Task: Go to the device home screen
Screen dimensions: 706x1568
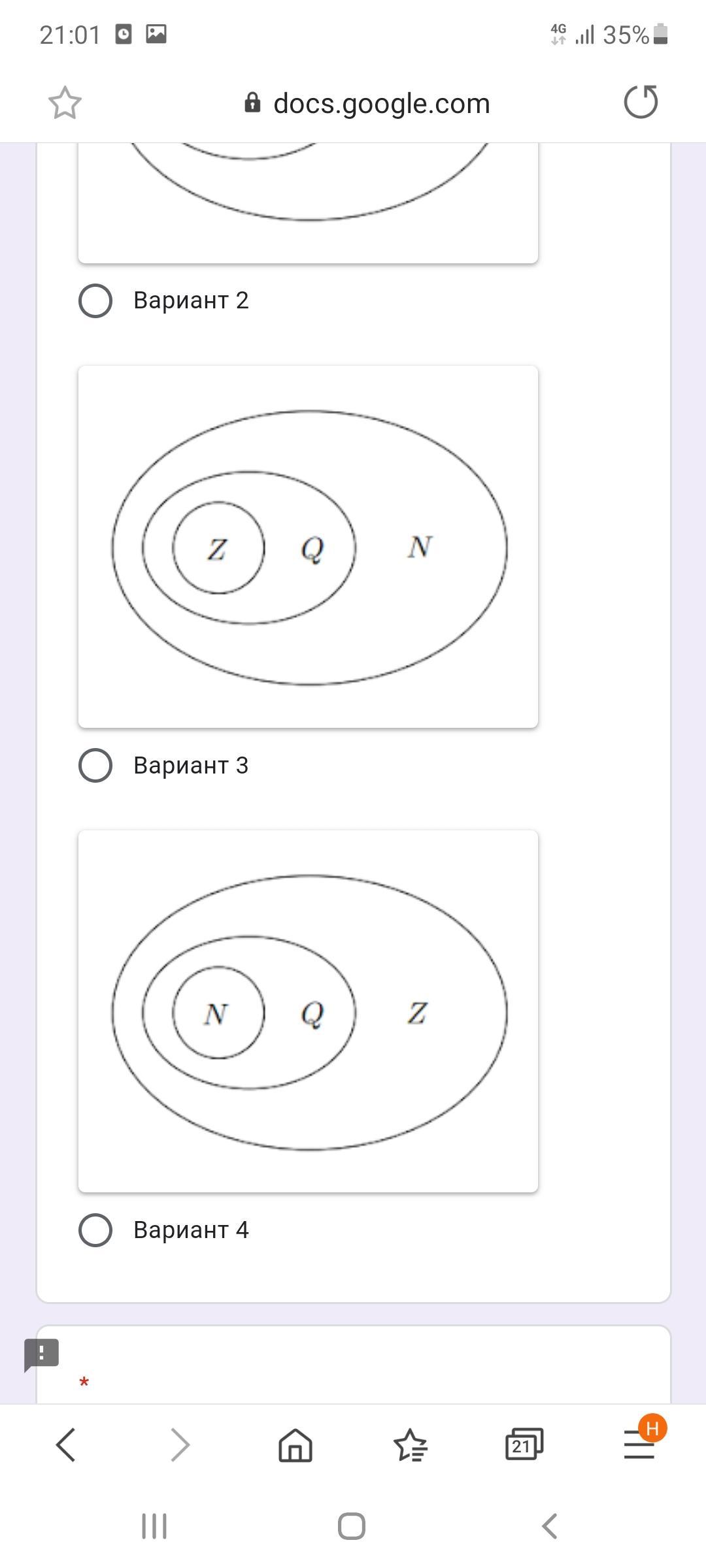Action: (352, 1527)
